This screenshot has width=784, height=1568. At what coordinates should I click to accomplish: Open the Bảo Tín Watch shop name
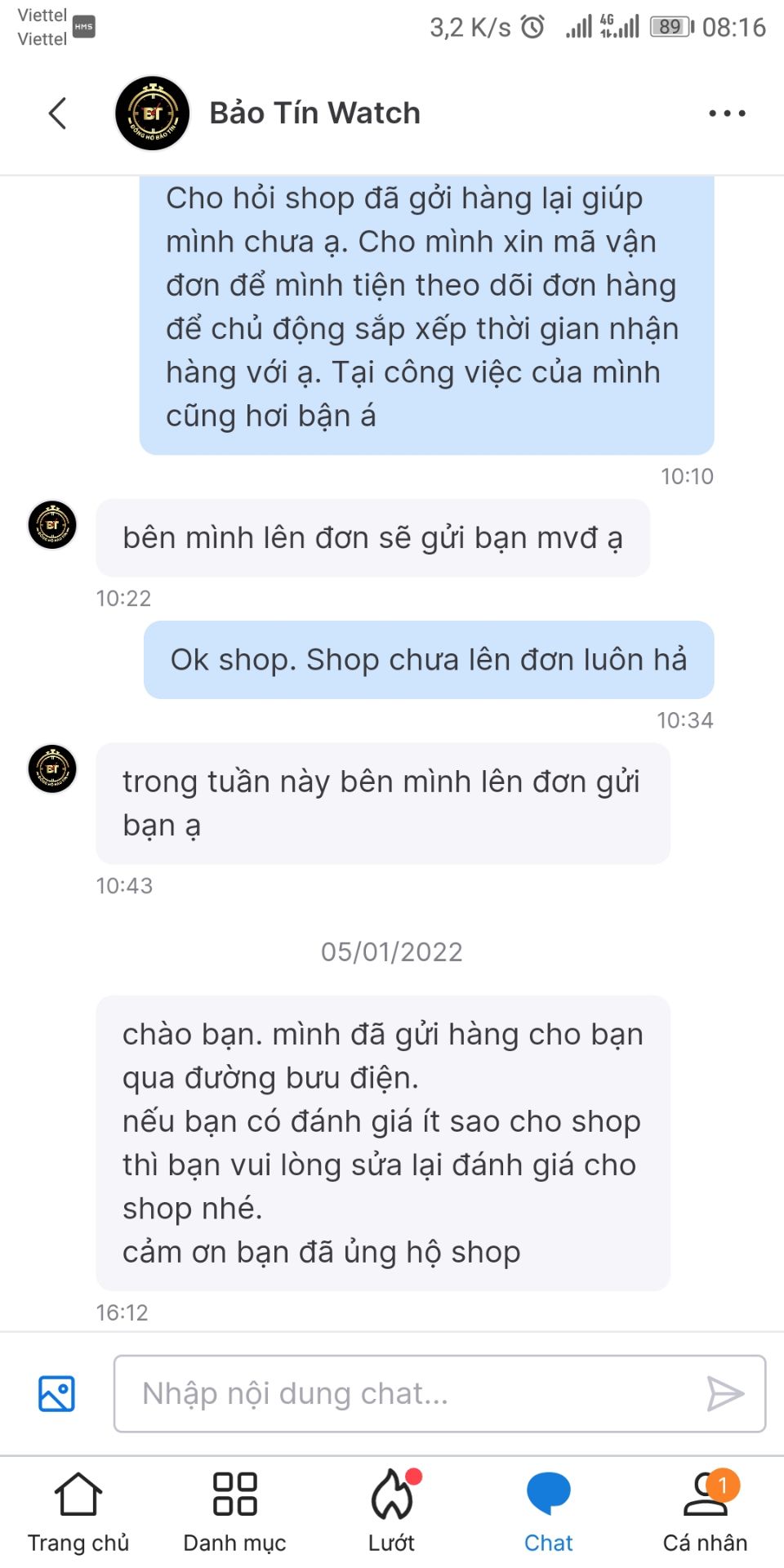click(x=314, y=113)
